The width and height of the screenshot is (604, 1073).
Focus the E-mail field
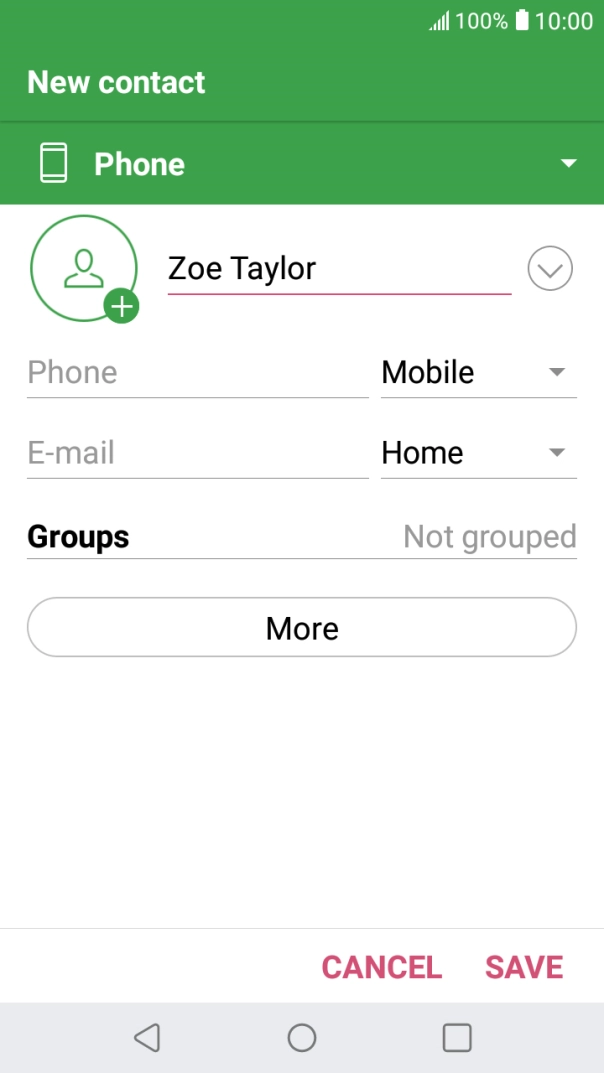[197, 453]
